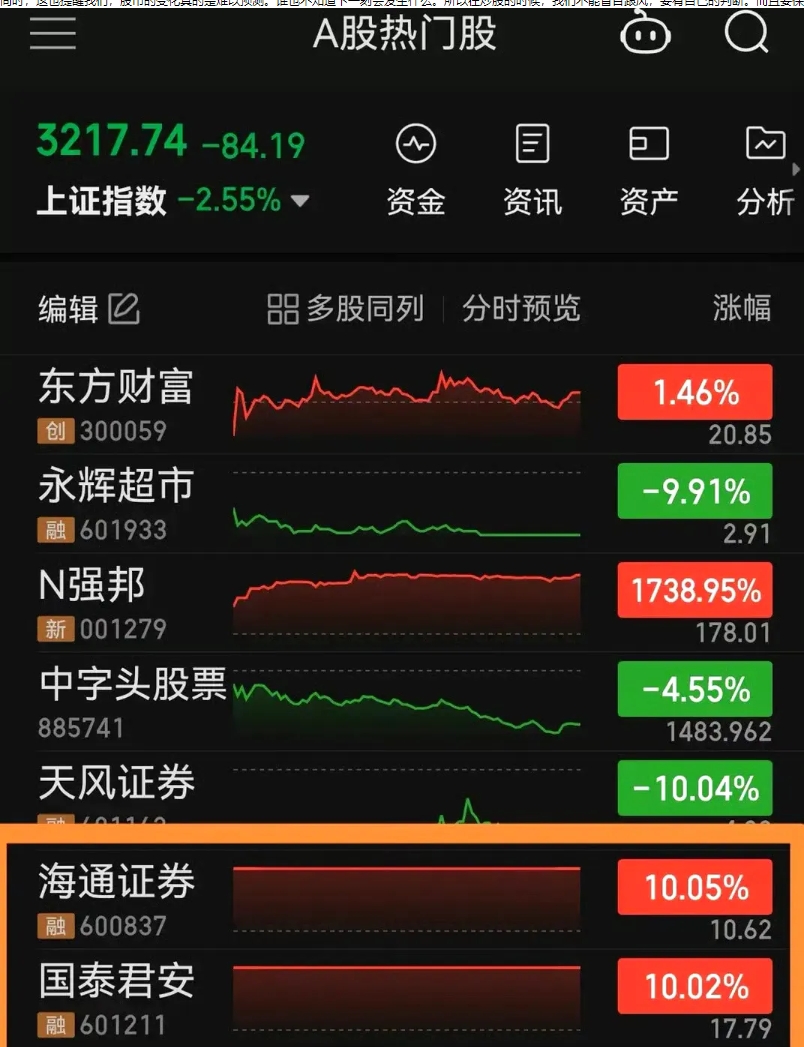The image size is (804, 1047).
Task: Tap the robot assistant icon
Action: (646, 33)
